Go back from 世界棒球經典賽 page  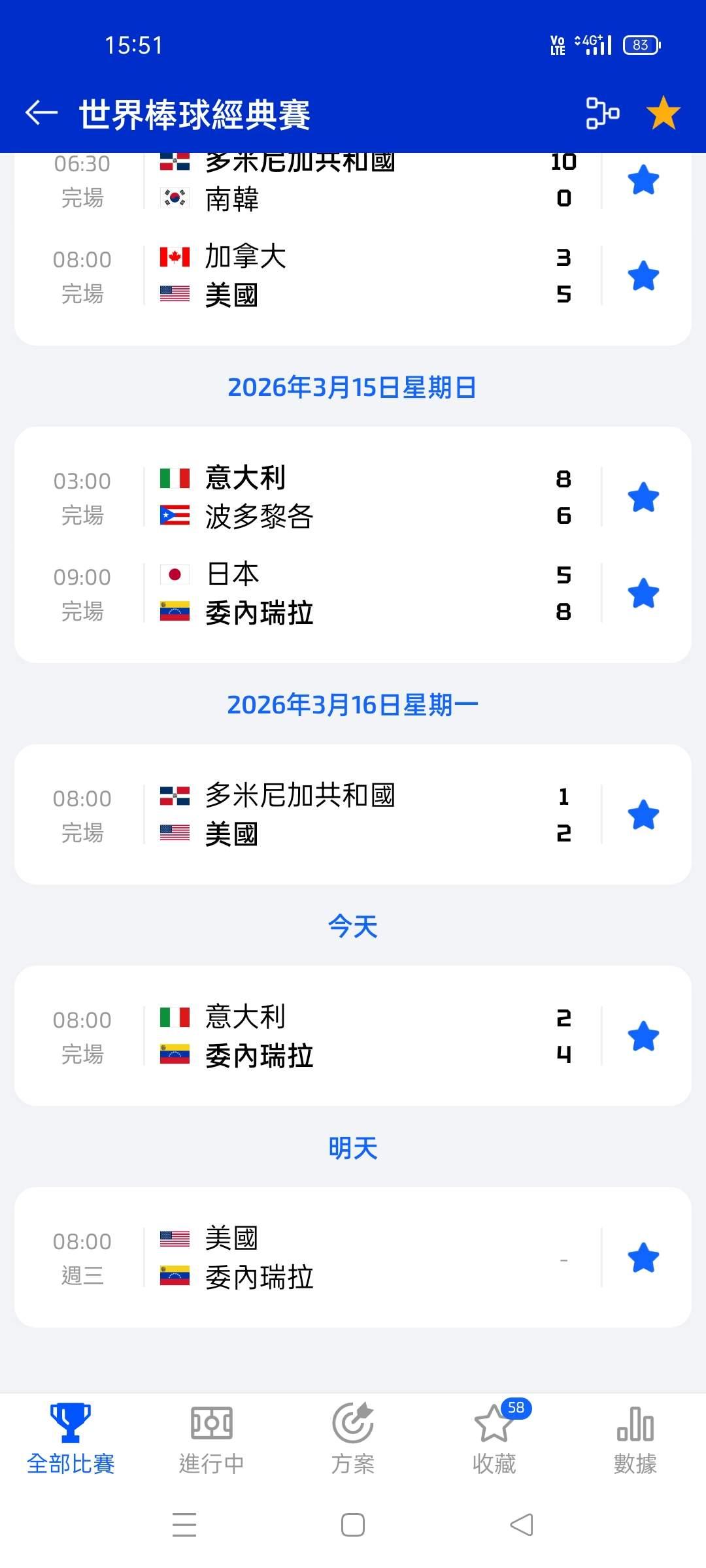pos(41,113)
